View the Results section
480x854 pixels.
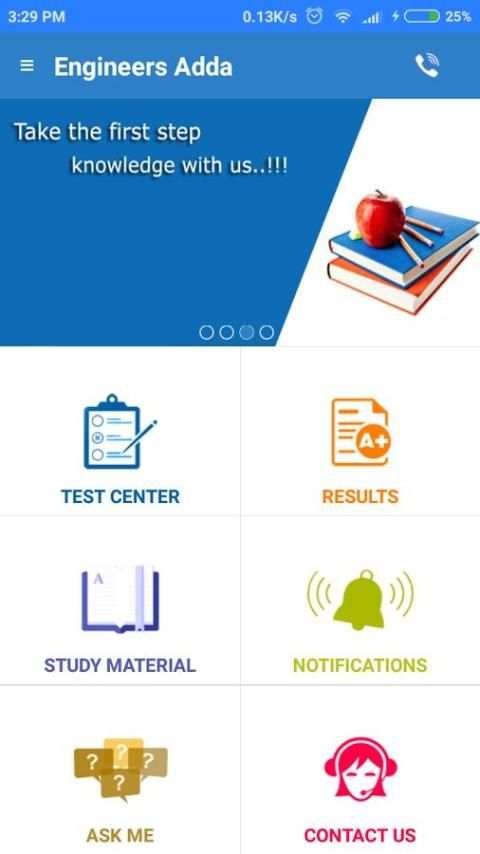click(360, 431)
